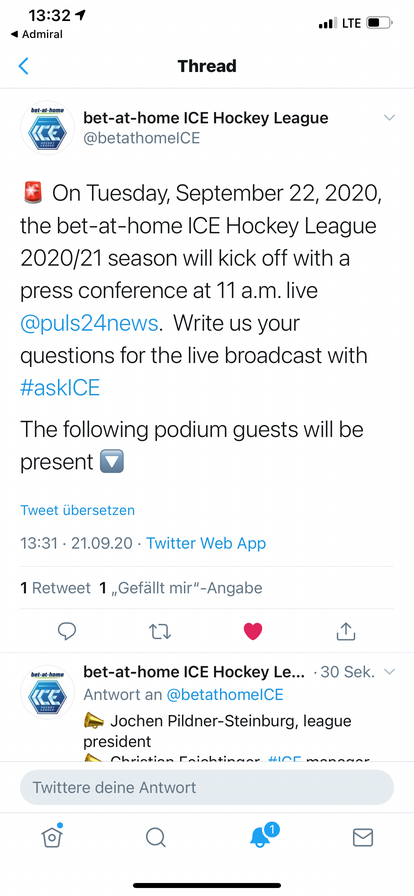
Task: Return to Admiral app via status bar
Action: [37, 34]
